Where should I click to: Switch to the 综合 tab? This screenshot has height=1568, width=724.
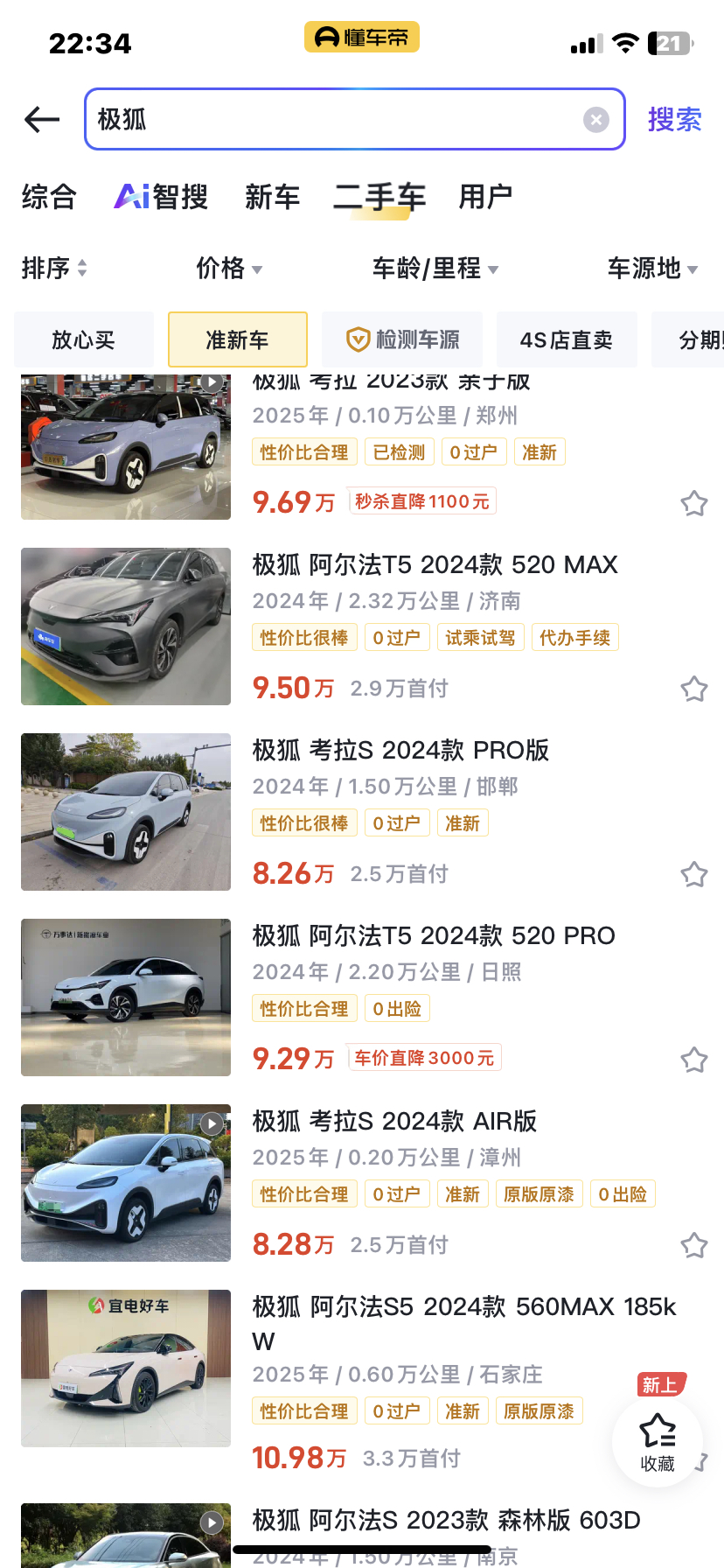49,197
